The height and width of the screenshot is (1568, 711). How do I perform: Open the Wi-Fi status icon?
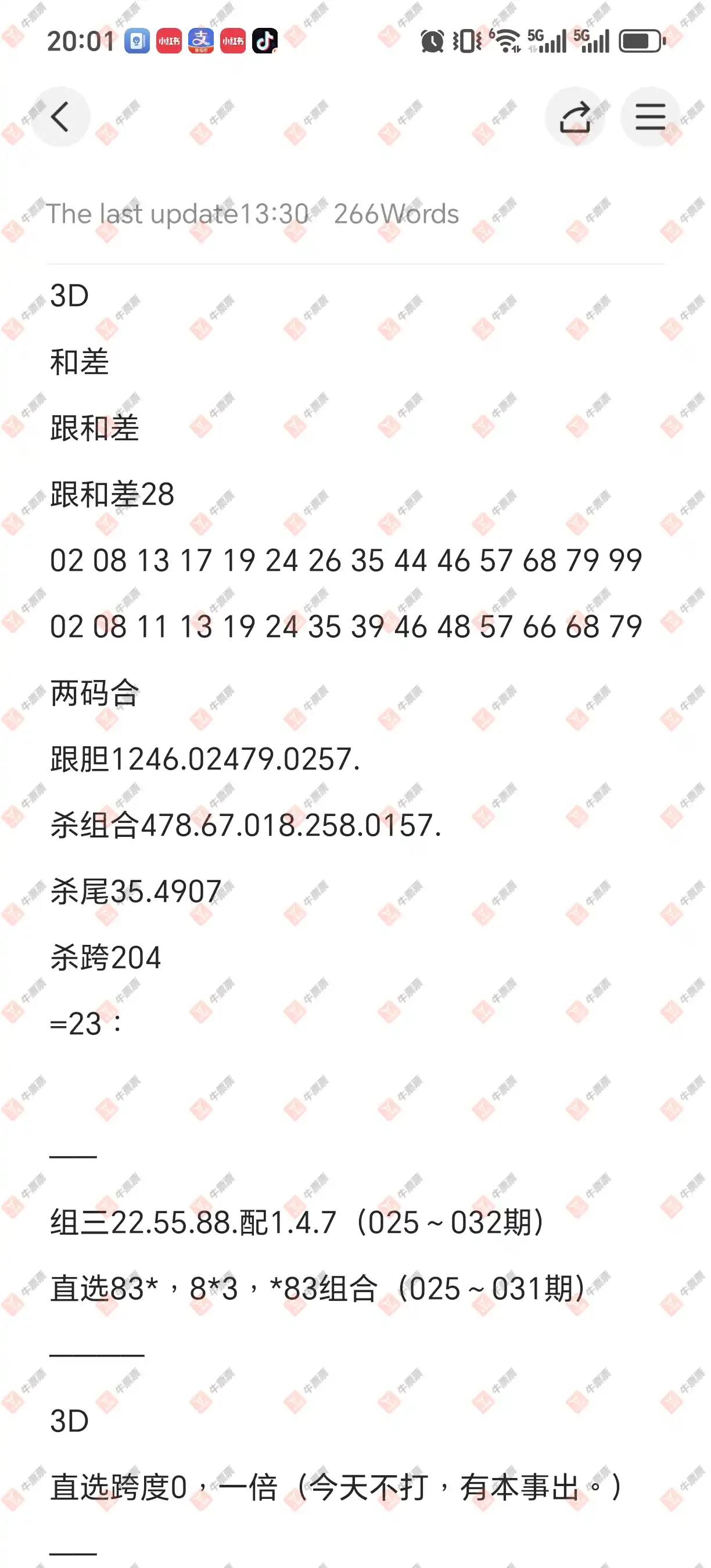[509, 41]
